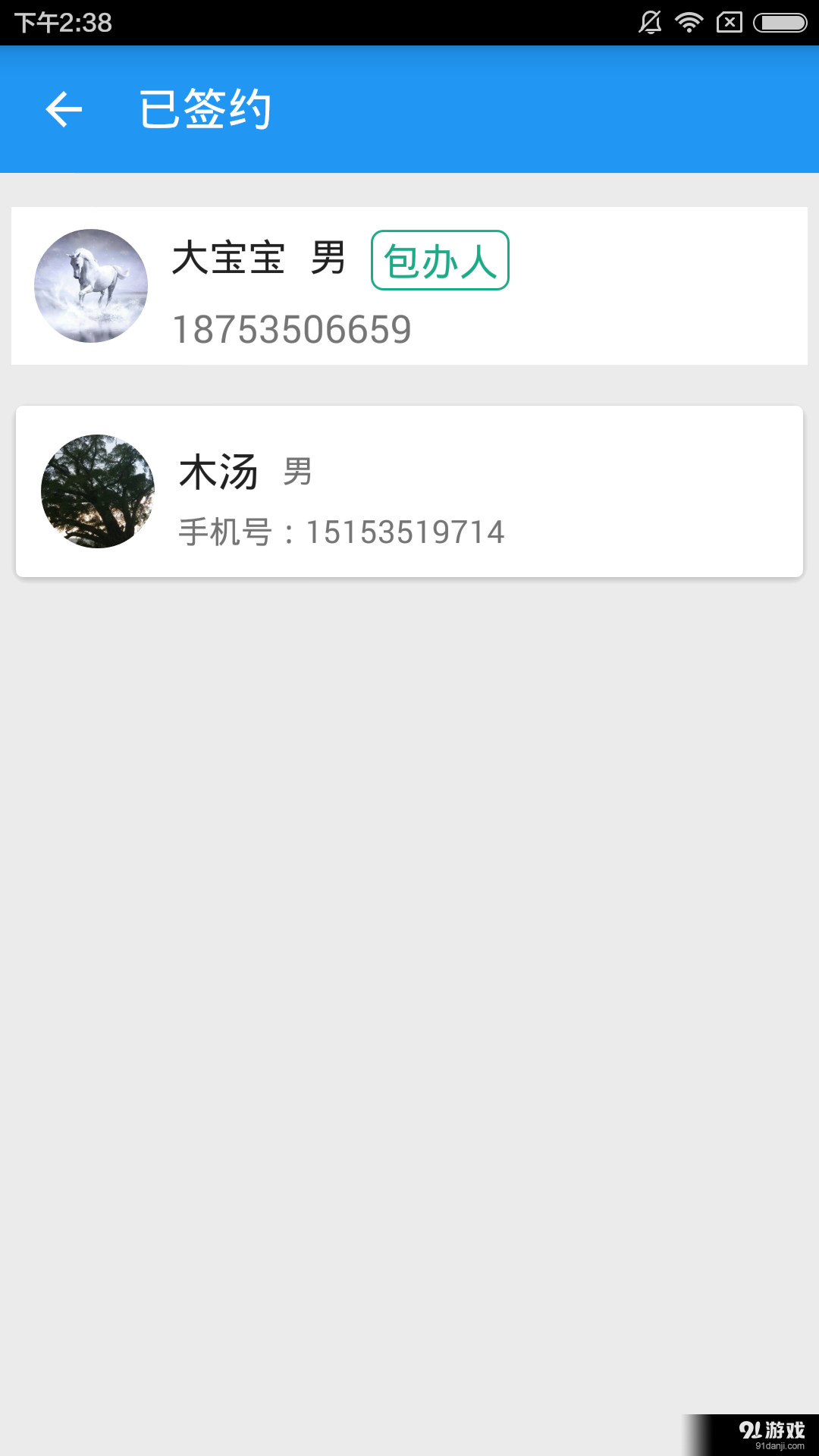Select the 已签约 title tab
819x1456 pixels.
[206, 109]
